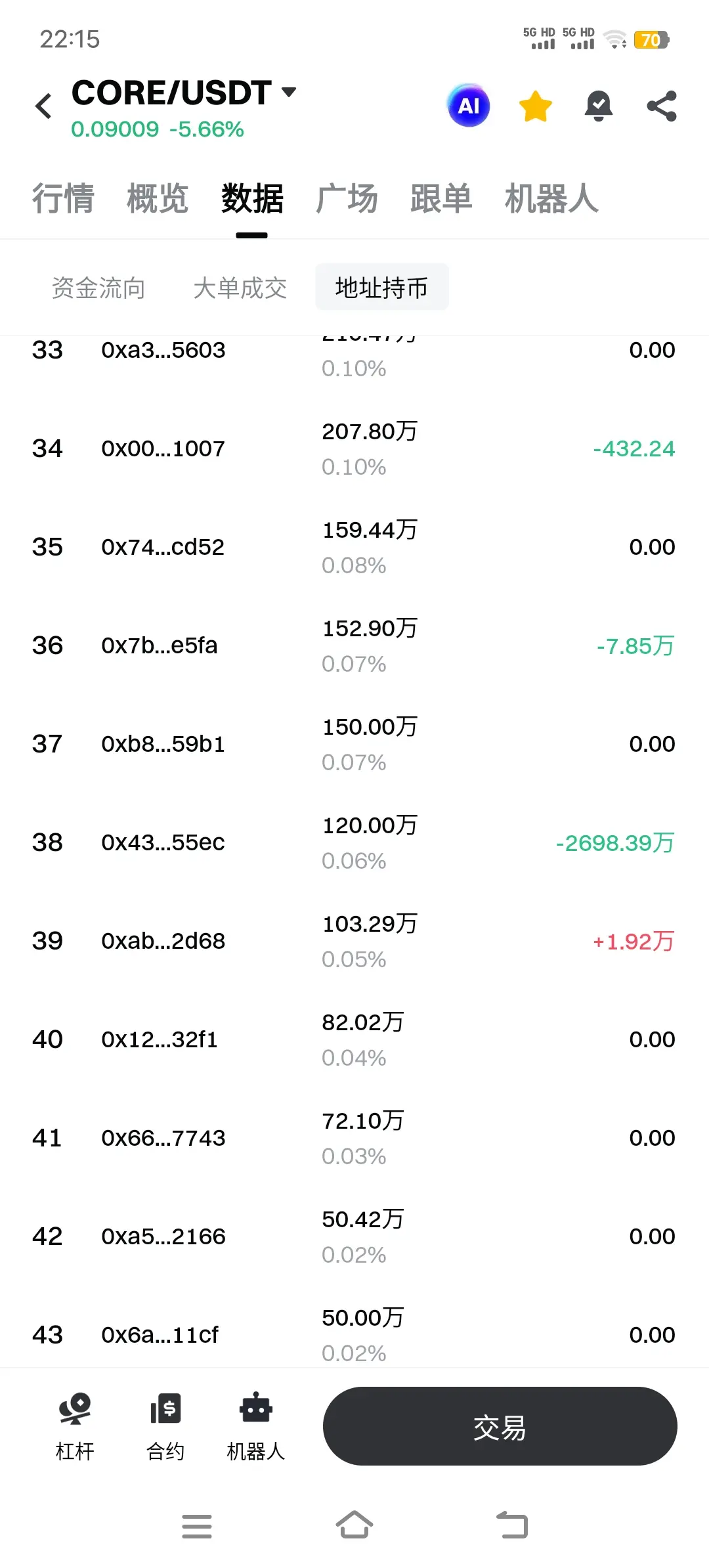
Task: Go to the system home screen
Action: 354,1525
